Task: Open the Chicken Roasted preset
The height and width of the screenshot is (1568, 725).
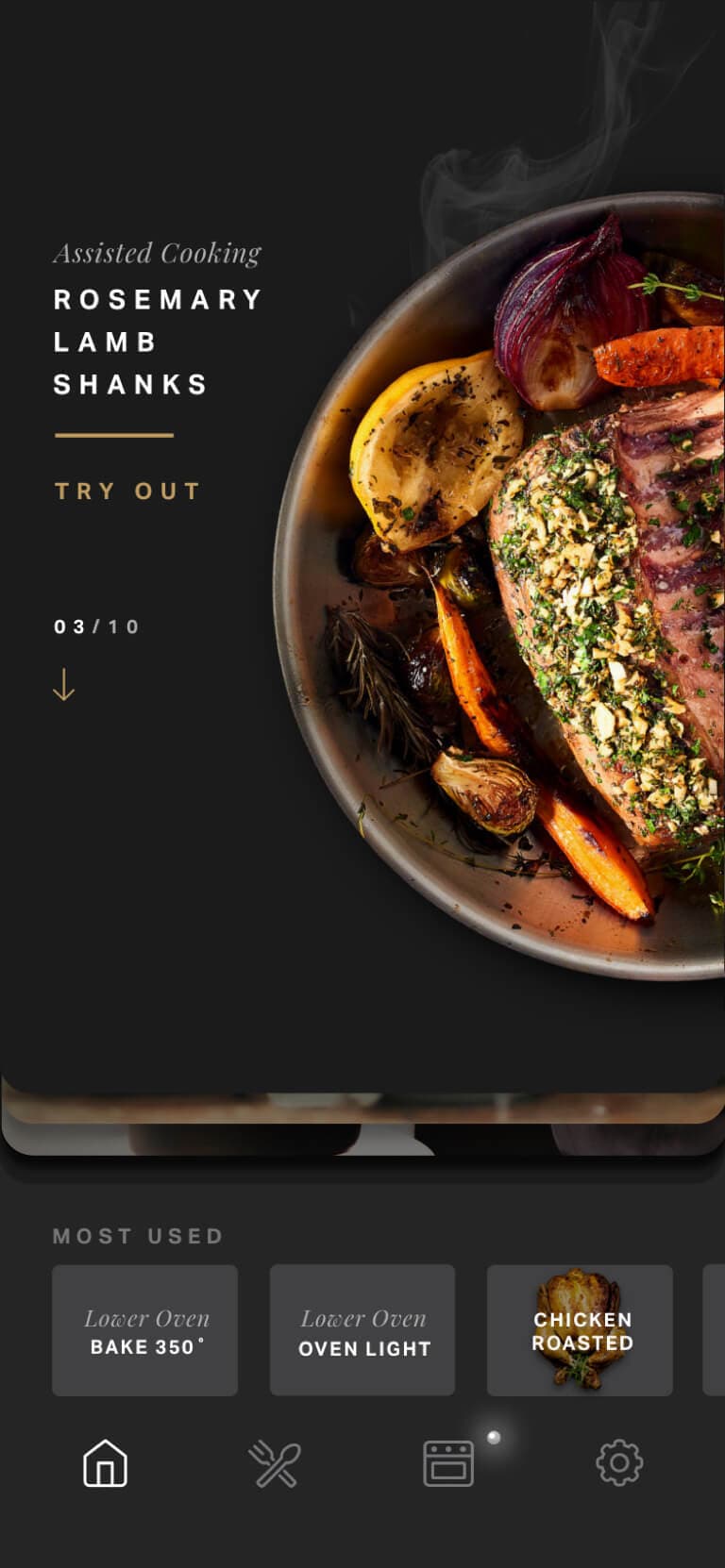Action: pos(580,1330)
